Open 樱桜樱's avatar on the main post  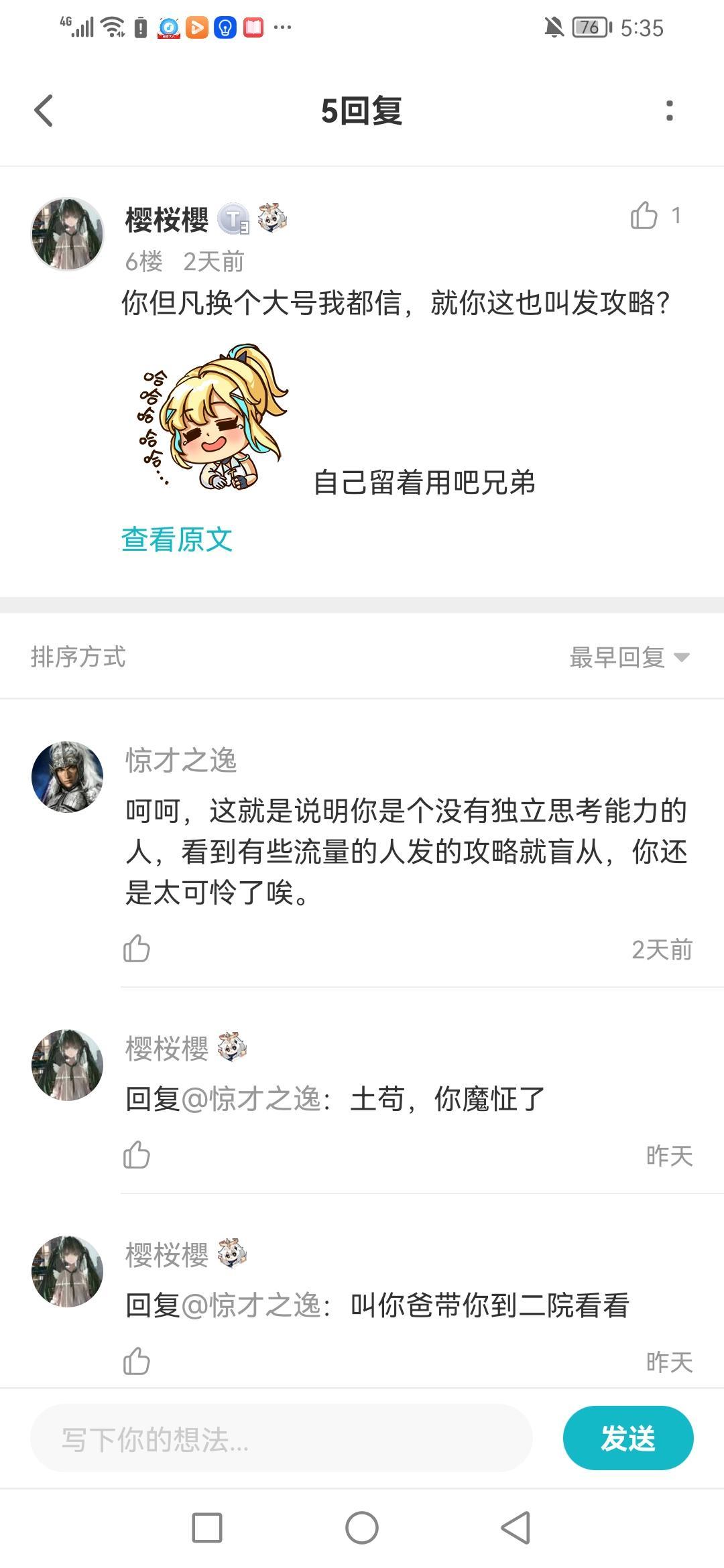click(x=68, y=234)
